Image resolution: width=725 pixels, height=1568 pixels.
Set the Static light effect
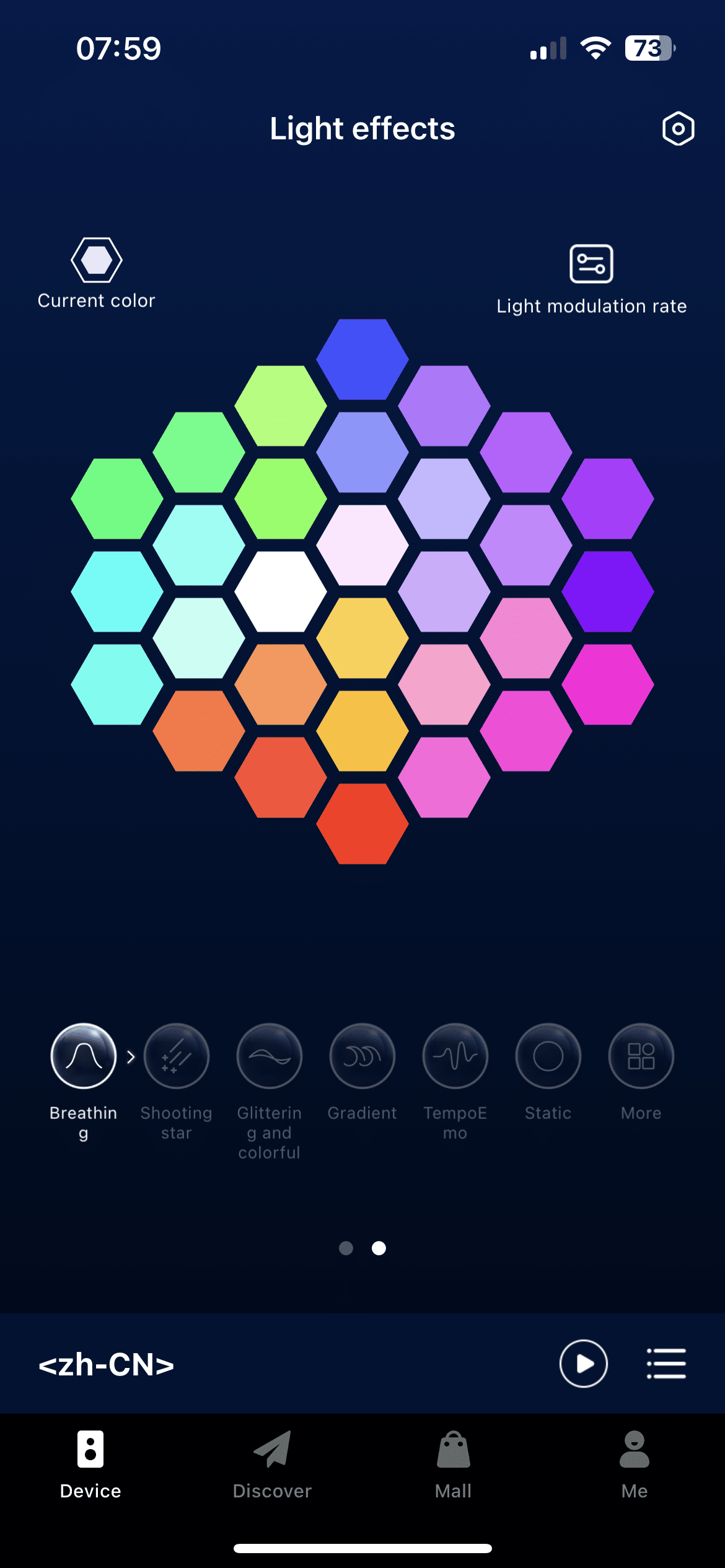point(548,1056)
